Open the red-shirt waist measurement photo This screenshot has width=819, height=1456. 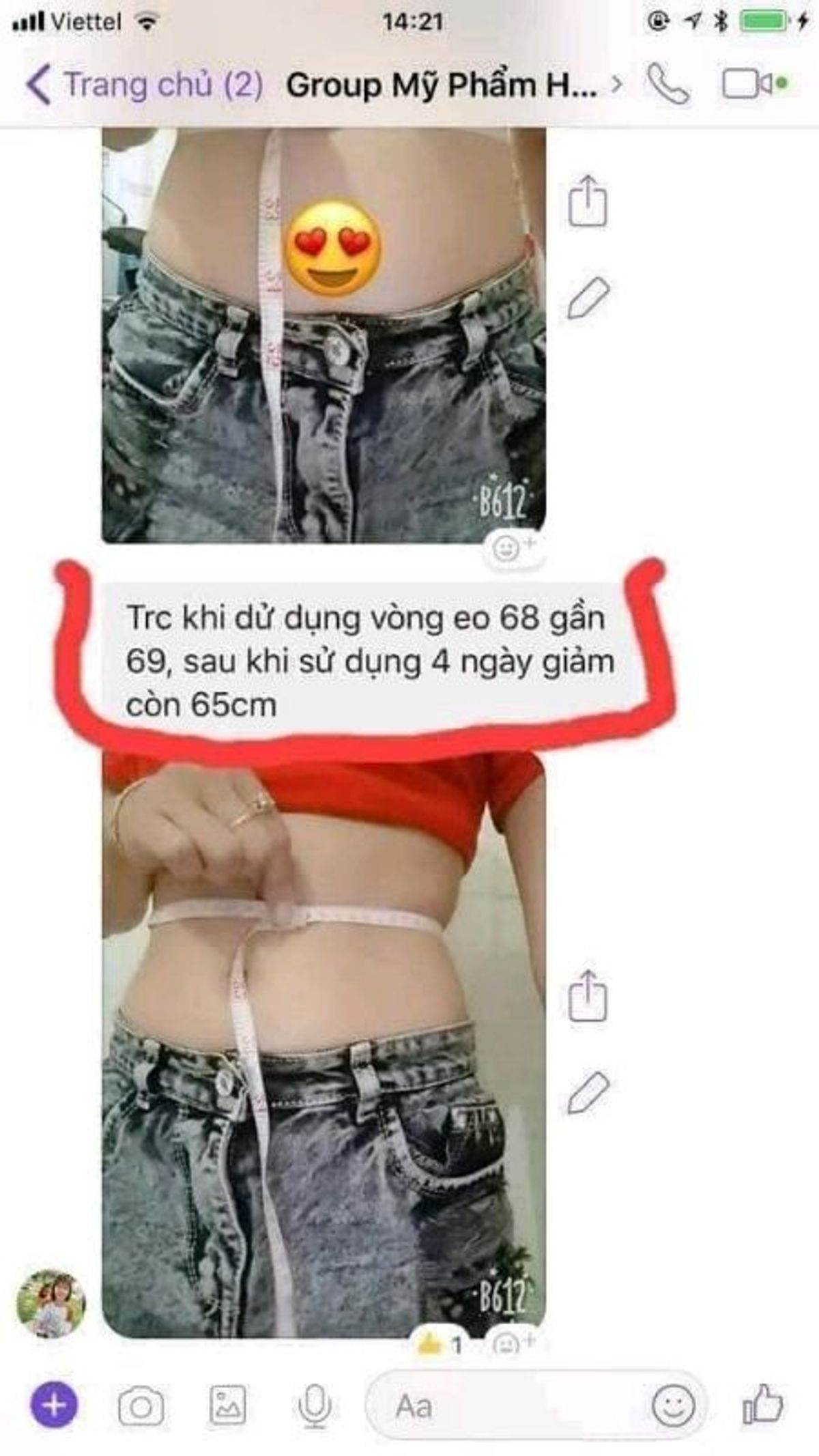click(324, 1044)
